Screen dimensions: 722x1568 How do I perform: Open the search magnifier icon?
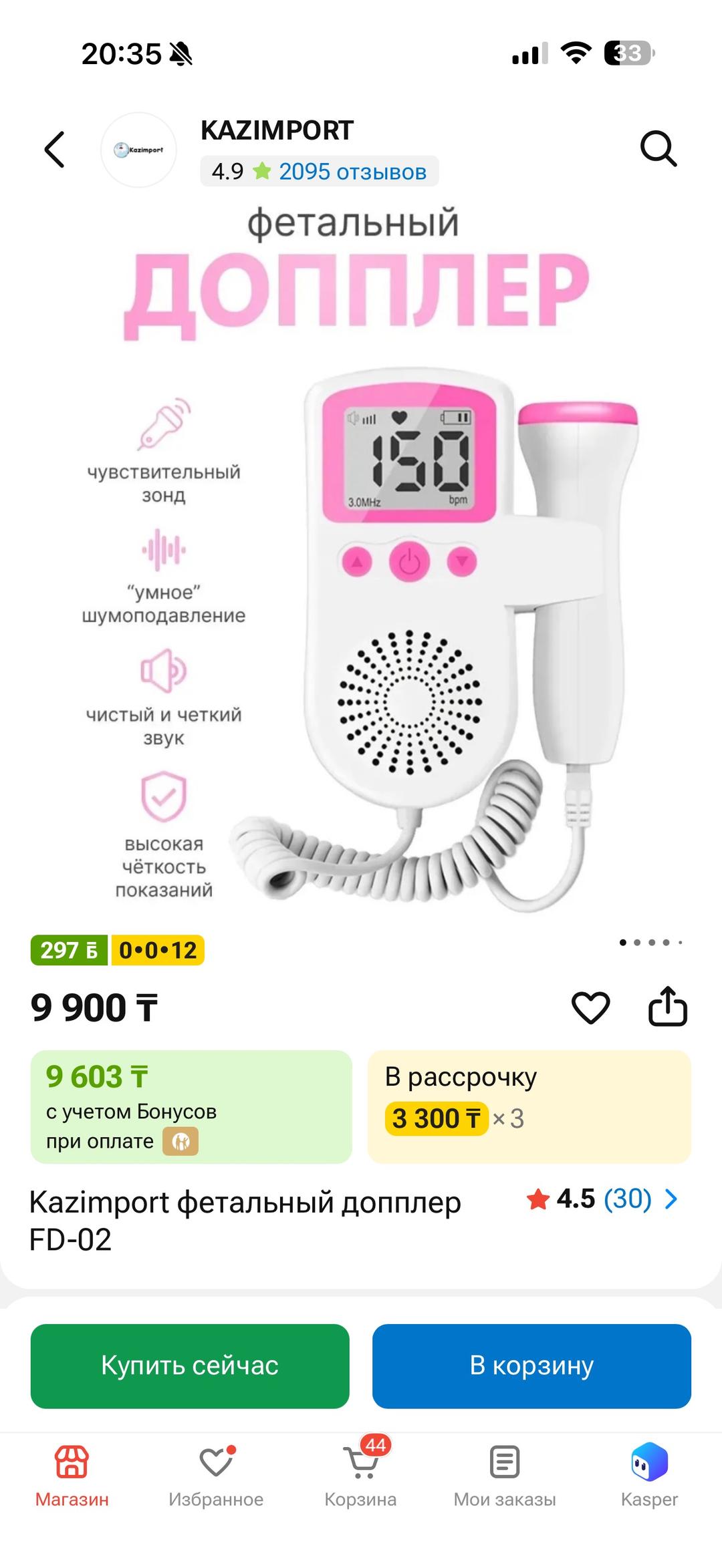pos(658,148)
